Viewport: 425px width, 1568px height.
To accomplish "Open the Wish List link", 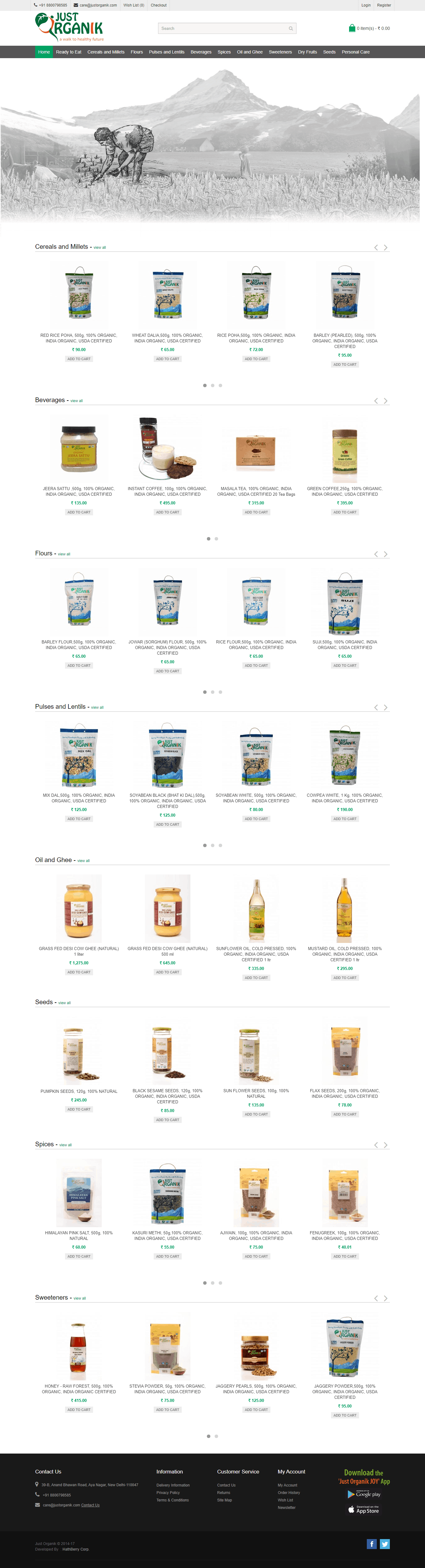I will coord(133,6).
